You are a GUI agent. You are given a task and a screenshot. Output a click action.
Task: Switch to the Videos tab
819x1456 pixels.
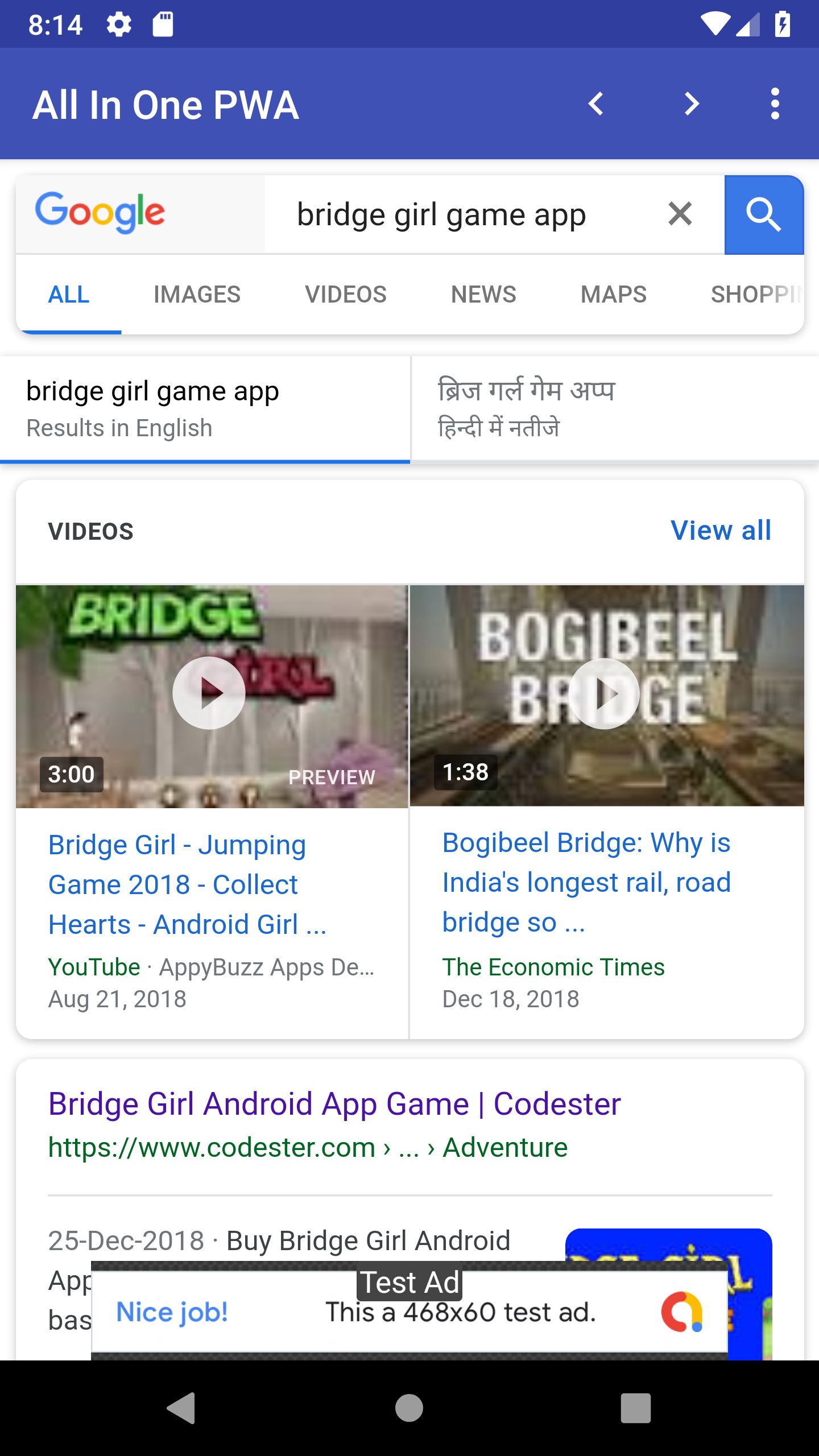pos(346,295)
